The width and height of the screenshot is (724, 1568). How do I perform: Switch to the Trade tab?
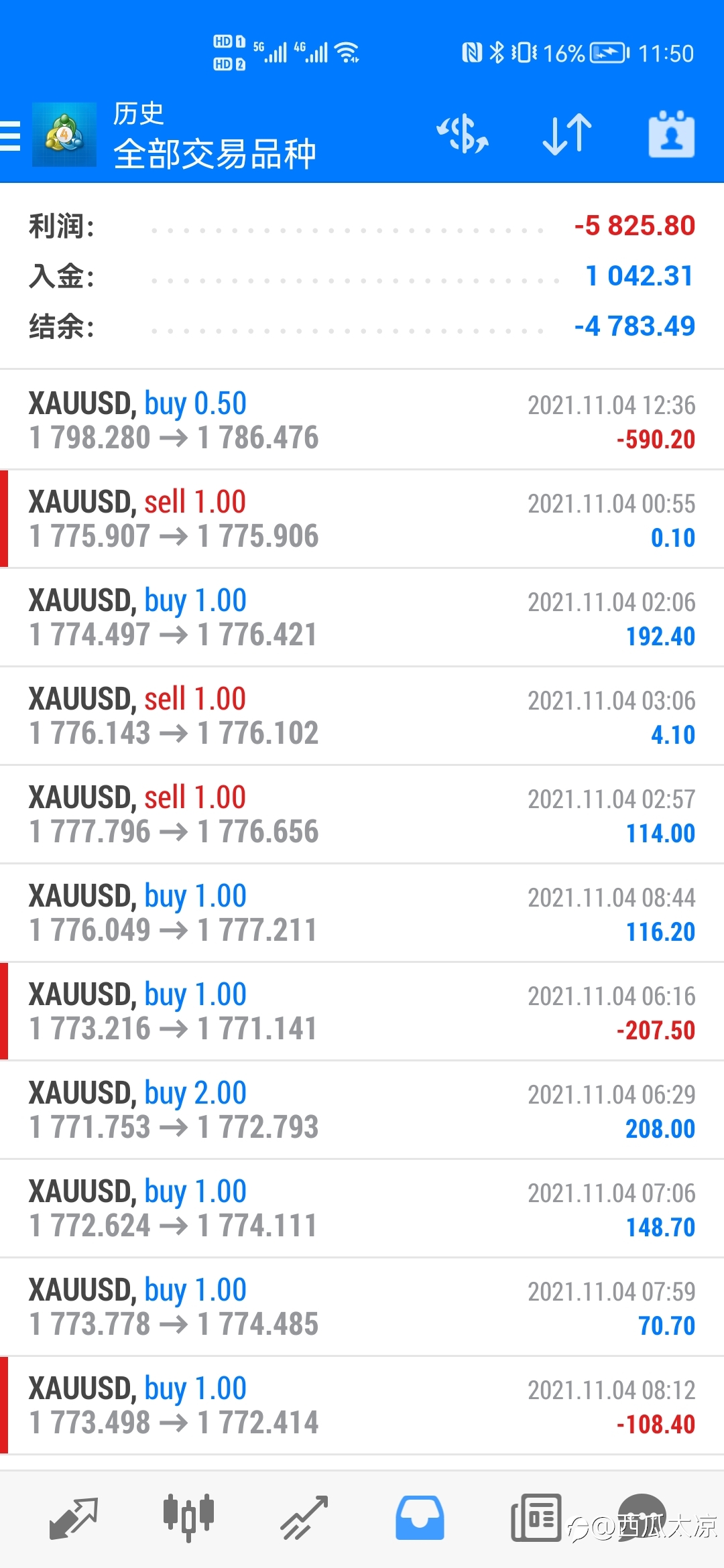coord(304,1518)
